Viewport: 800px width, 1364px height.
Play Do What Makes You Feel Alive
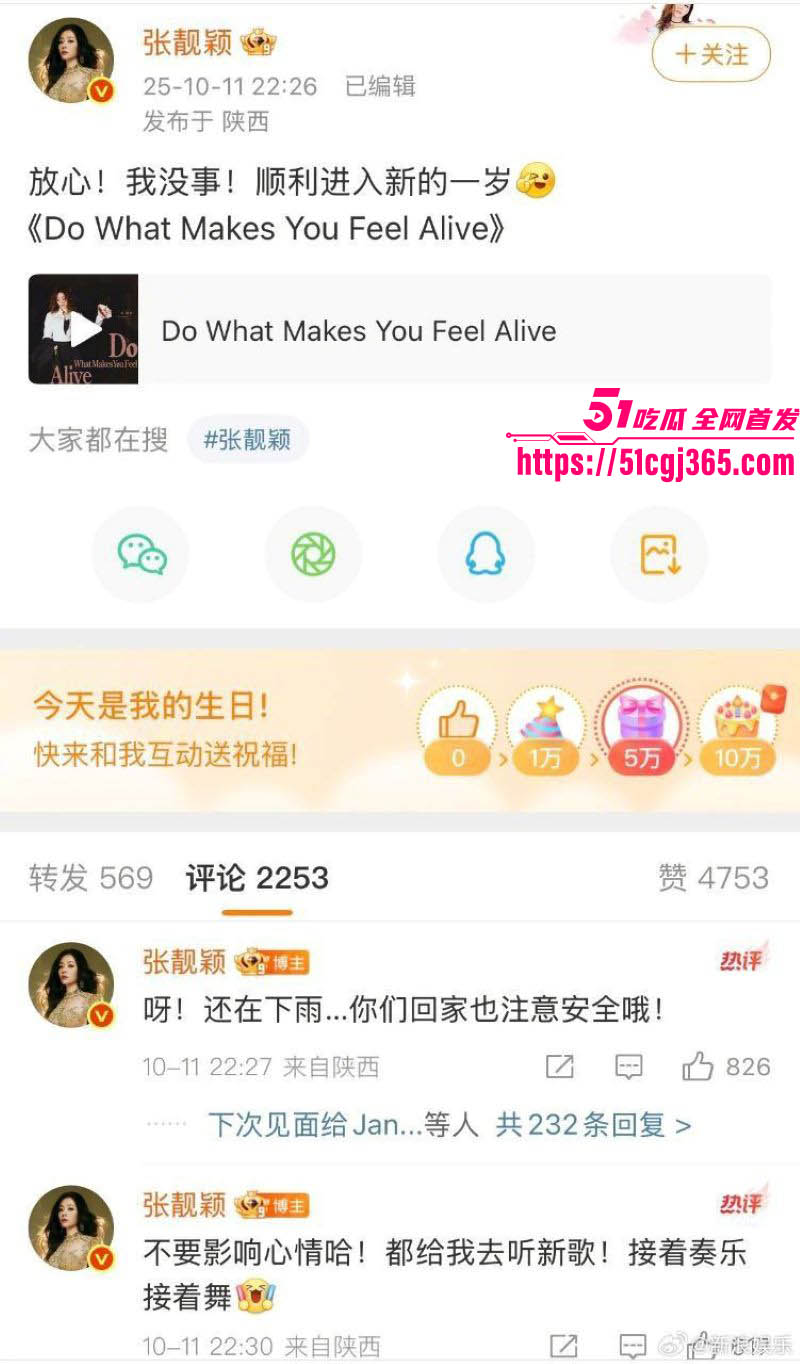[83, 329]
